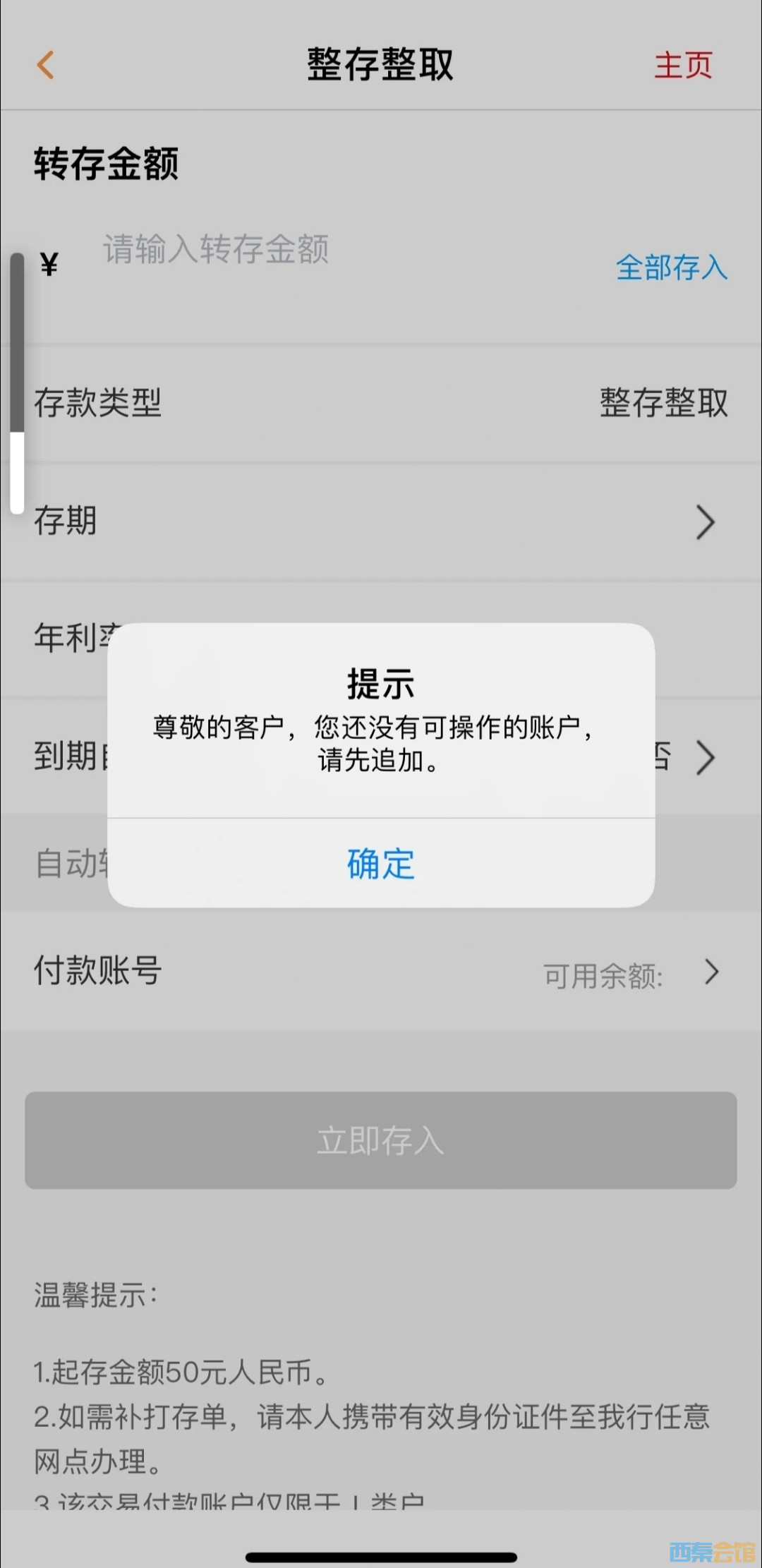Open the 存期 term picker
Screen dimensions: 762x1568
381,522
